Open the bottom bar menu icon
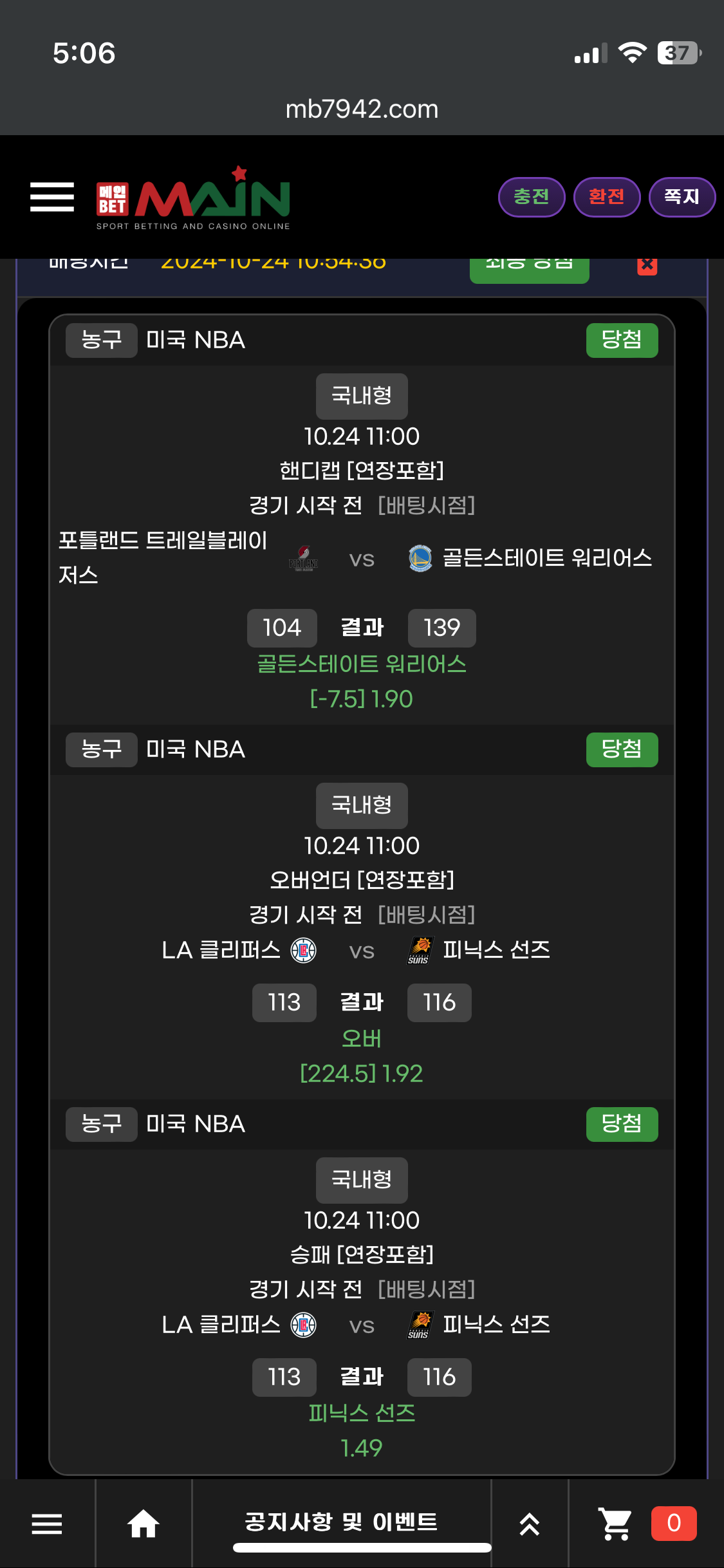This screenshot has height=1568, width=724. [x=47, y=1524]
